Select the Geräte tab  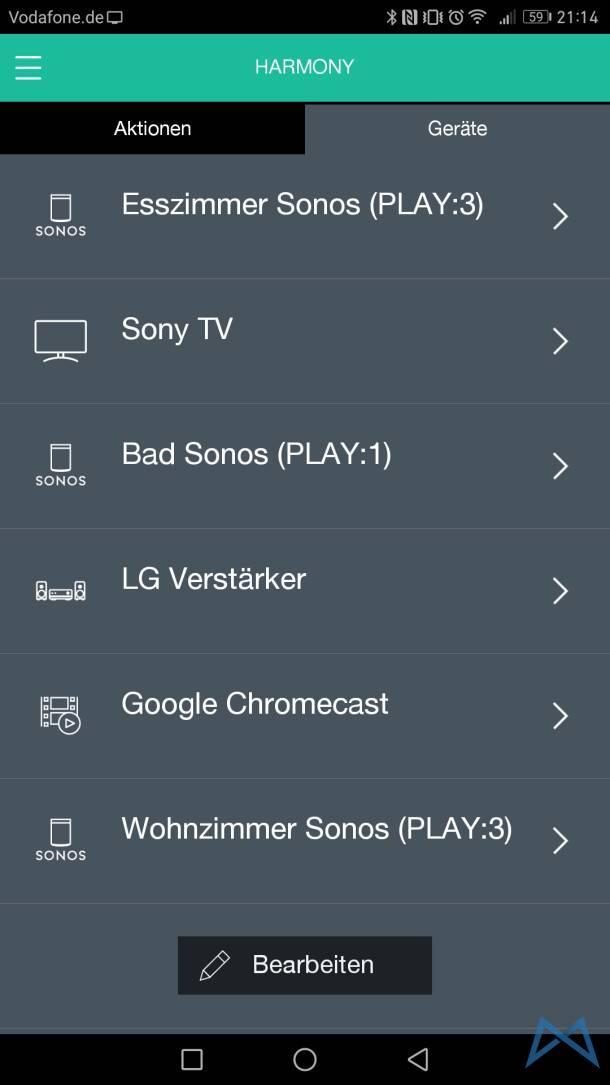coord(457,128)
